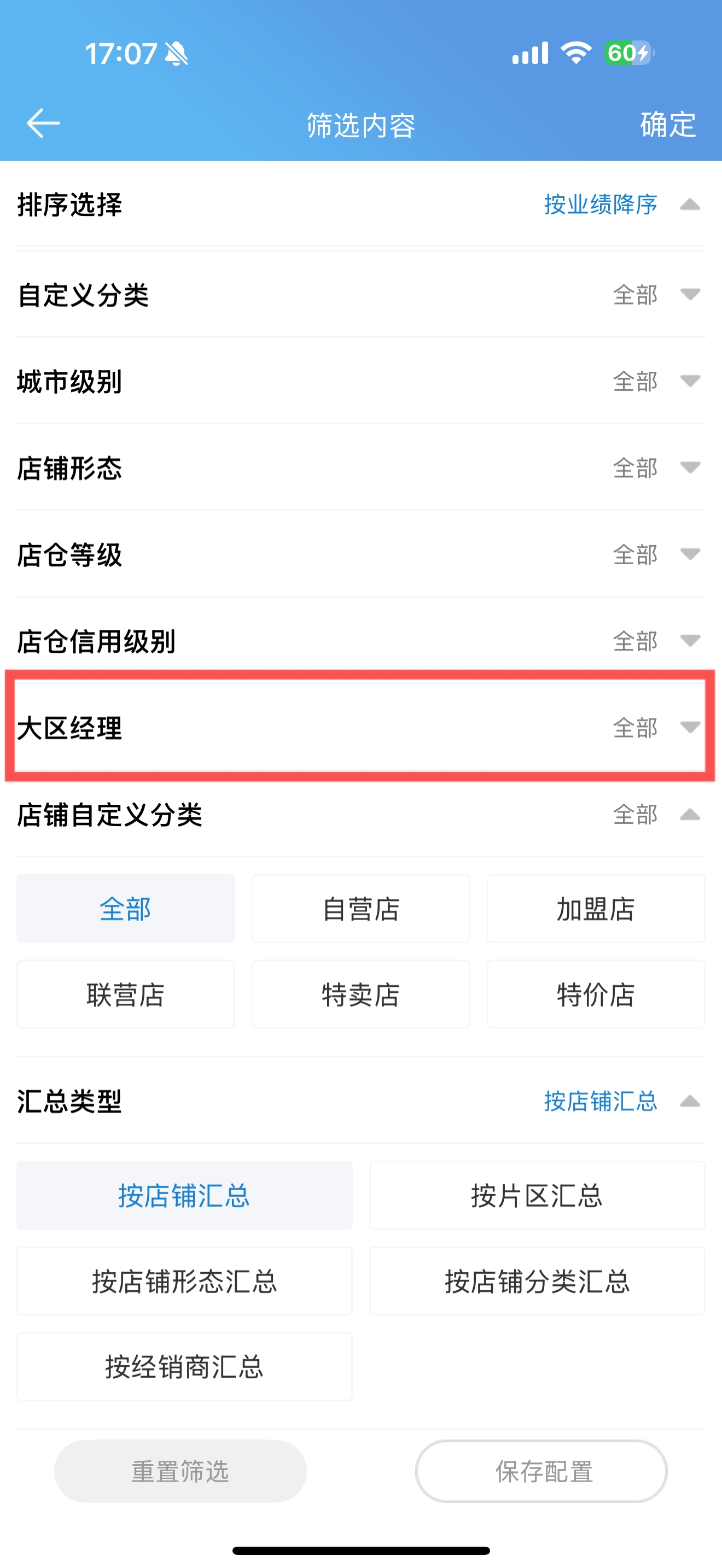Select the 联营店 chip
This screenshot has height=1568, width=722.
[125, 994]
